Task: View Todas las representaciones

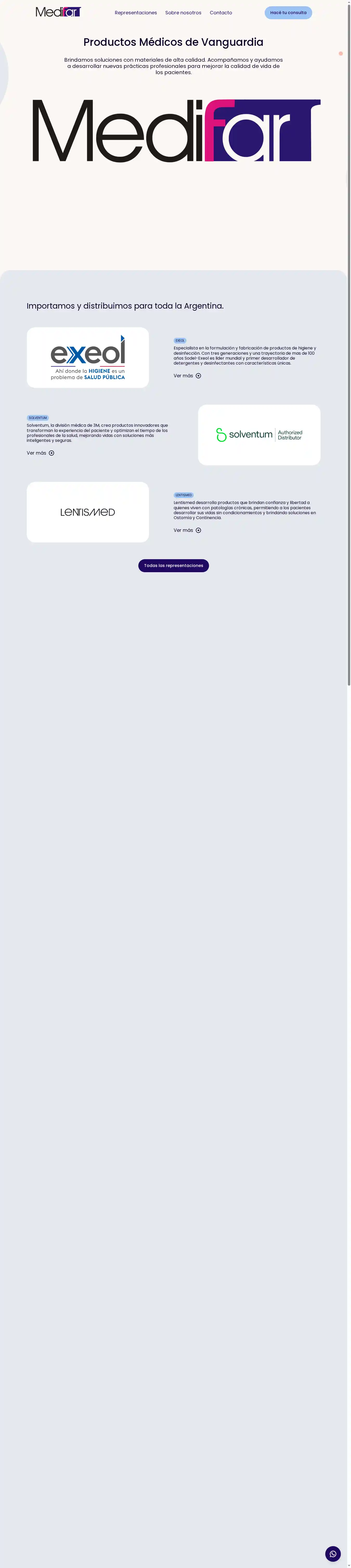Action: (x=173, y=565)
